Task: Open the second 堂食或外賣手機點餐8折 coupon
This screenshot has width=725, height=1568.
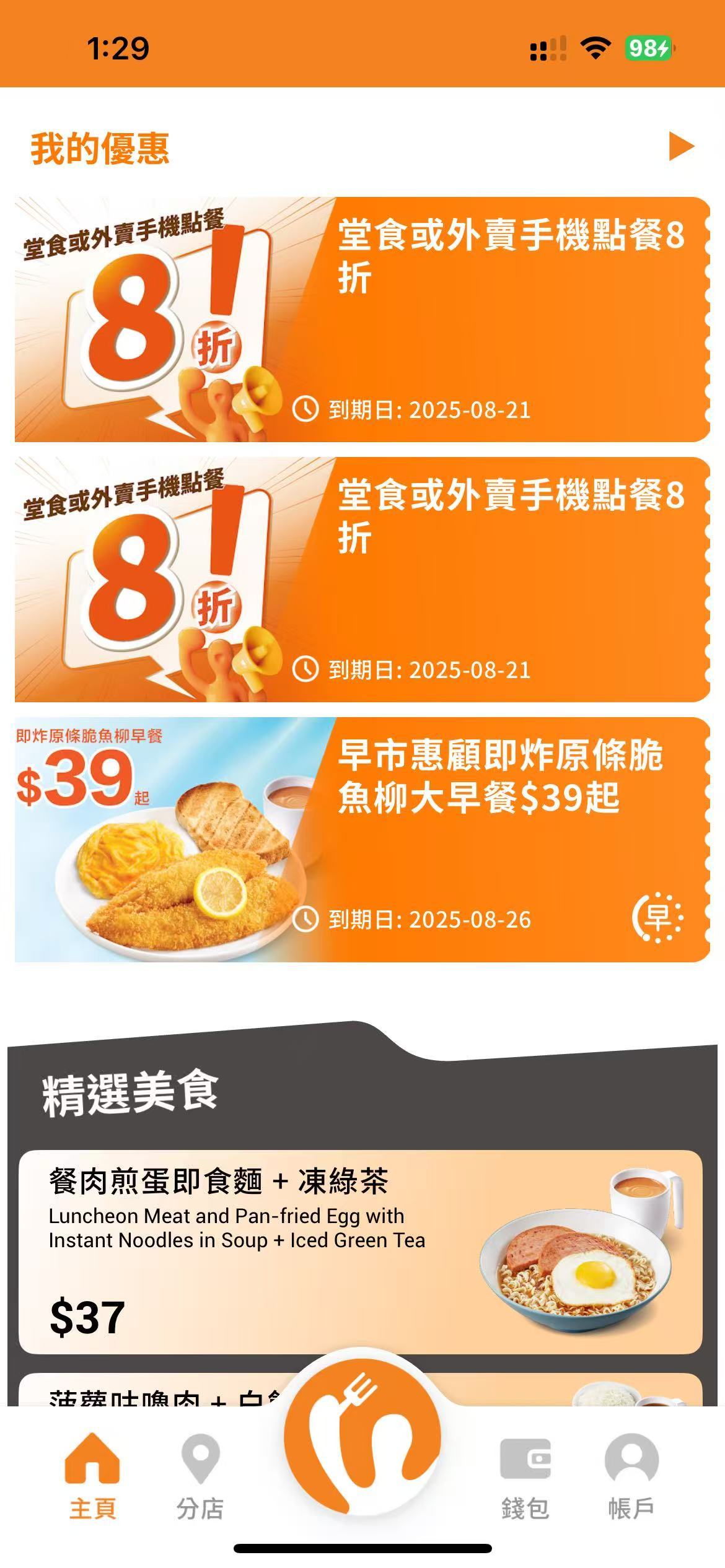Action: point(362,580)
